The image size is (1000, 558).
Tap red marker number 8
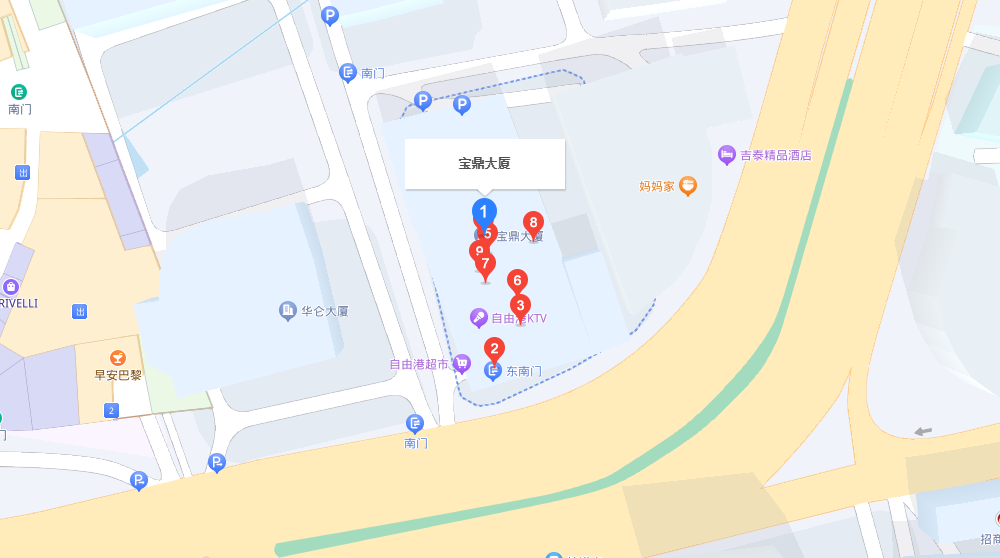533,223
